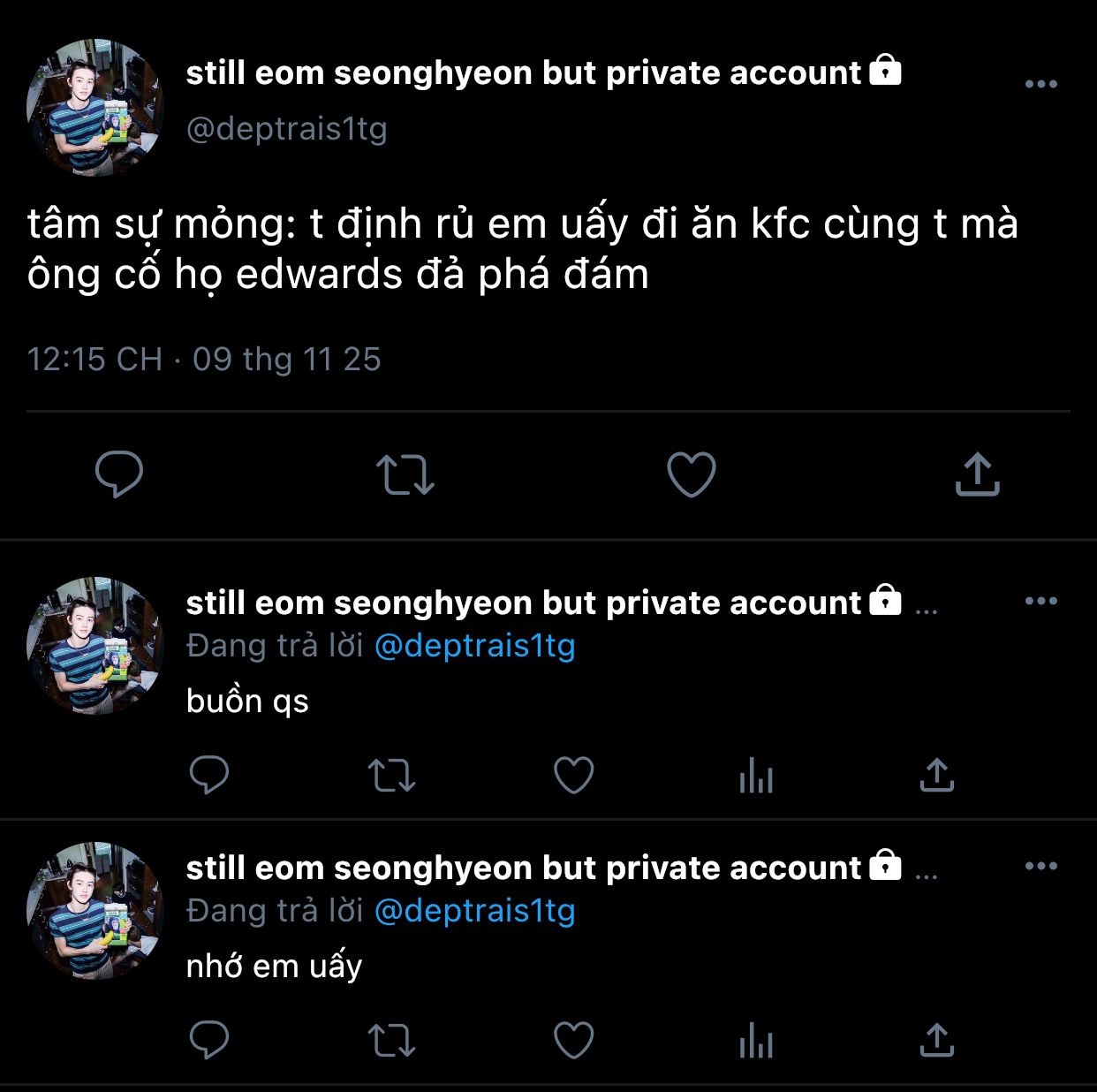Reply to the KFC main tweet

[x=119, y=474]
